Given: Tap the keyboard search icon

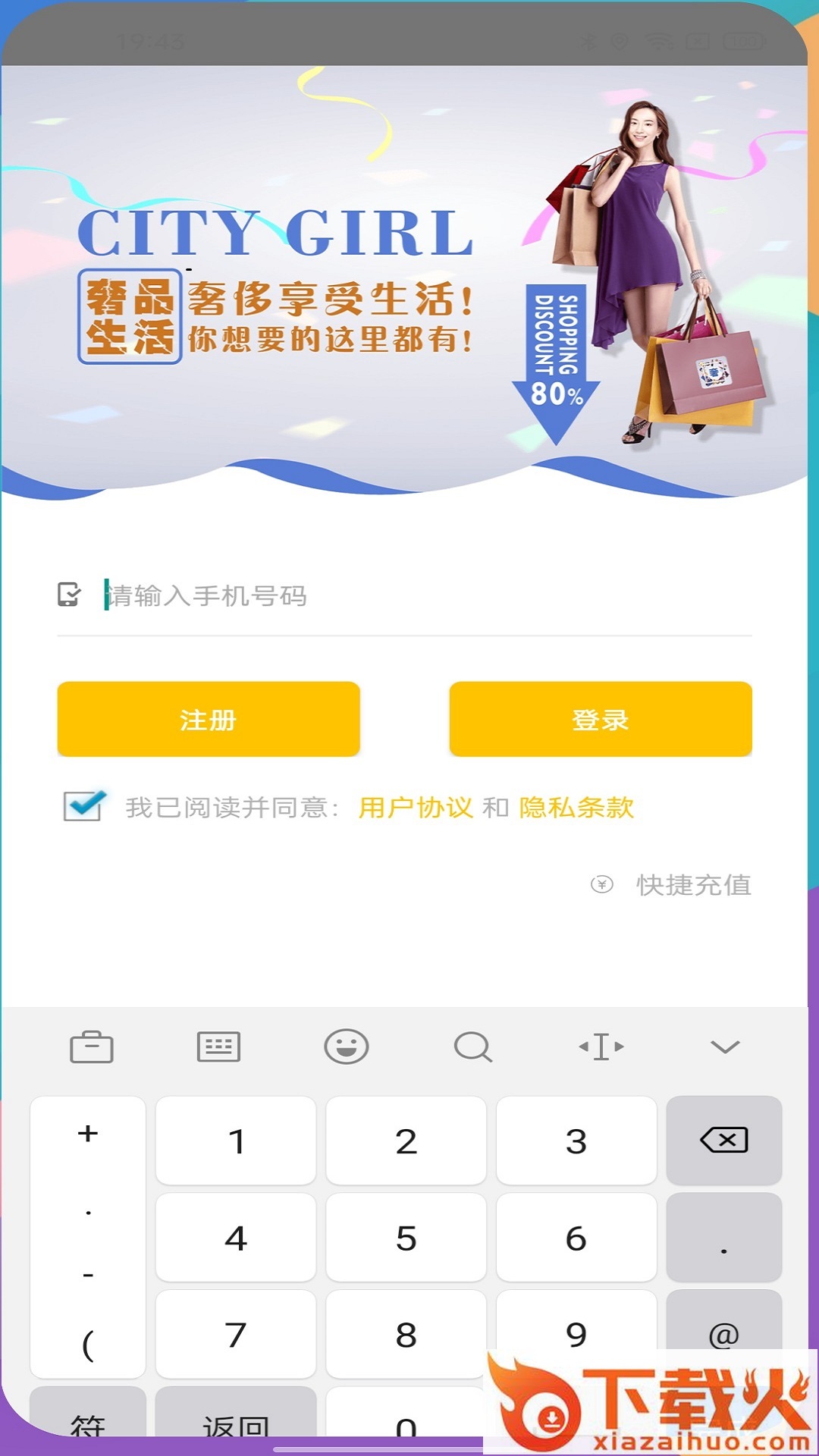Looking at the screenshot, I should 473,1047.
